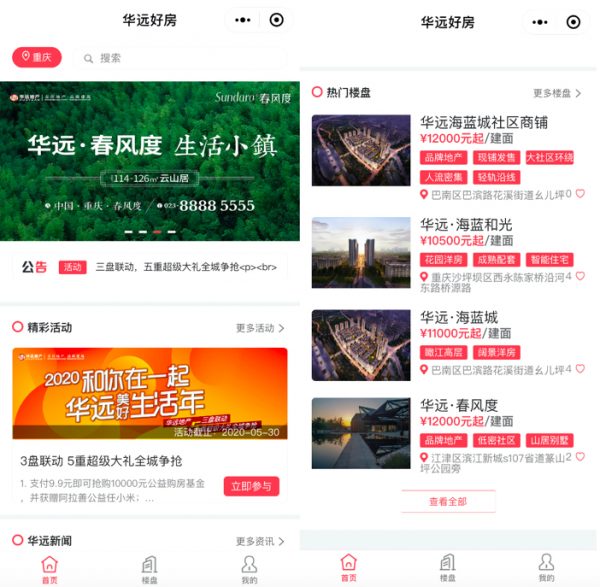Open the 华远·春风度 ¥12000 listing
Image resolution: width=600 pixels, height=587 pixels.
tap(458, 405)
